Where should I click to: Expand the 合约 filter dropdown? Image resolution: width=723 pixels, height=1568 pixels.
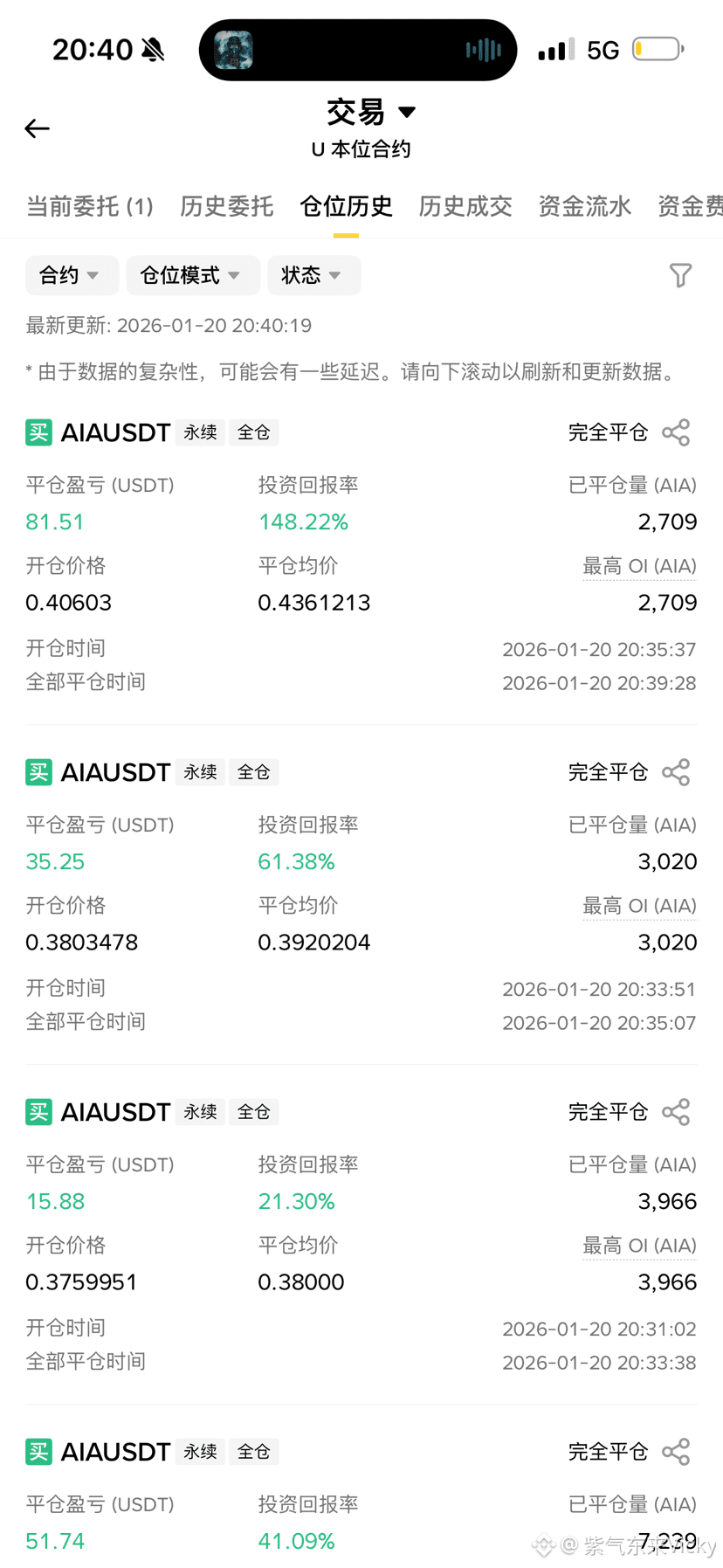[x=72, y=275]
